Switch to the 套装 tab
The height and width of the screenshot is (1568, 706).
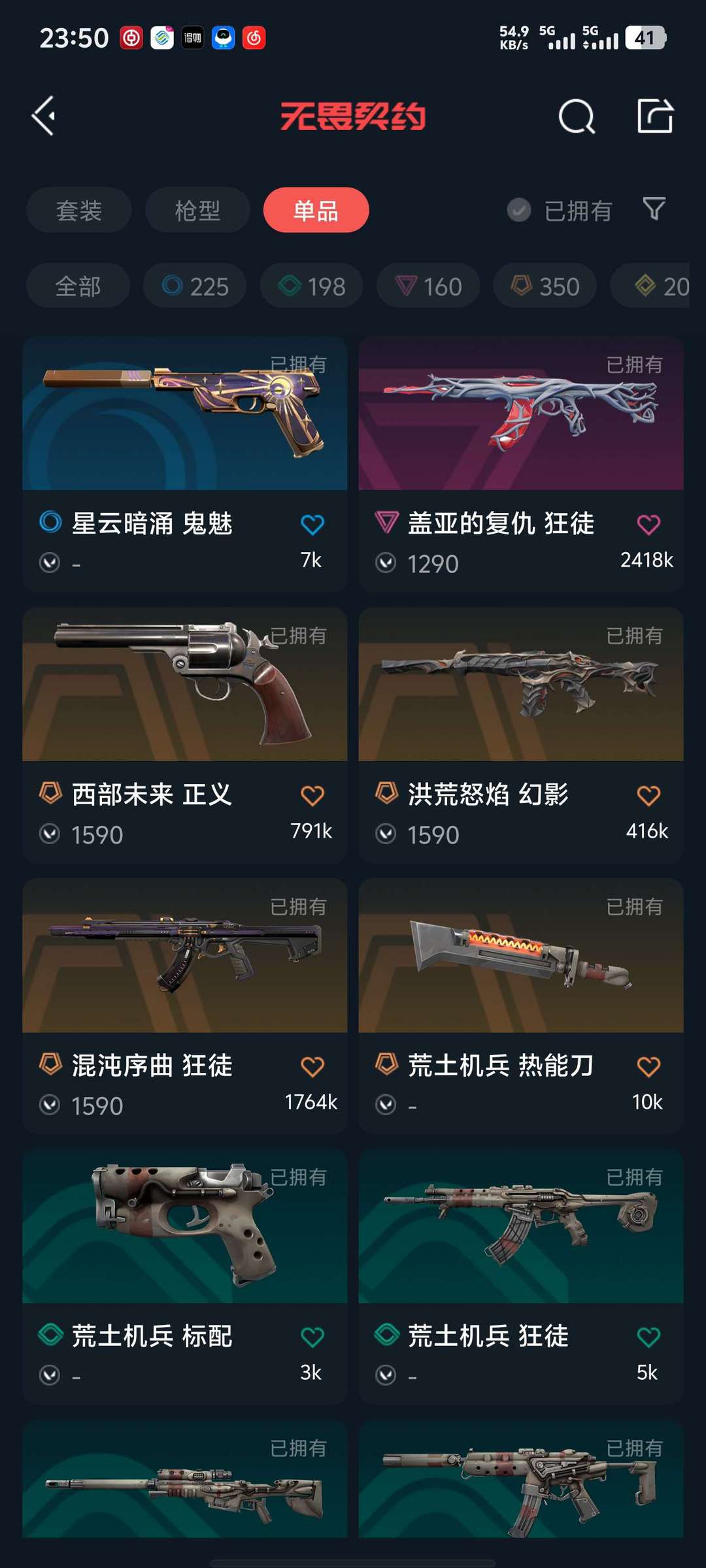point(77,210)
